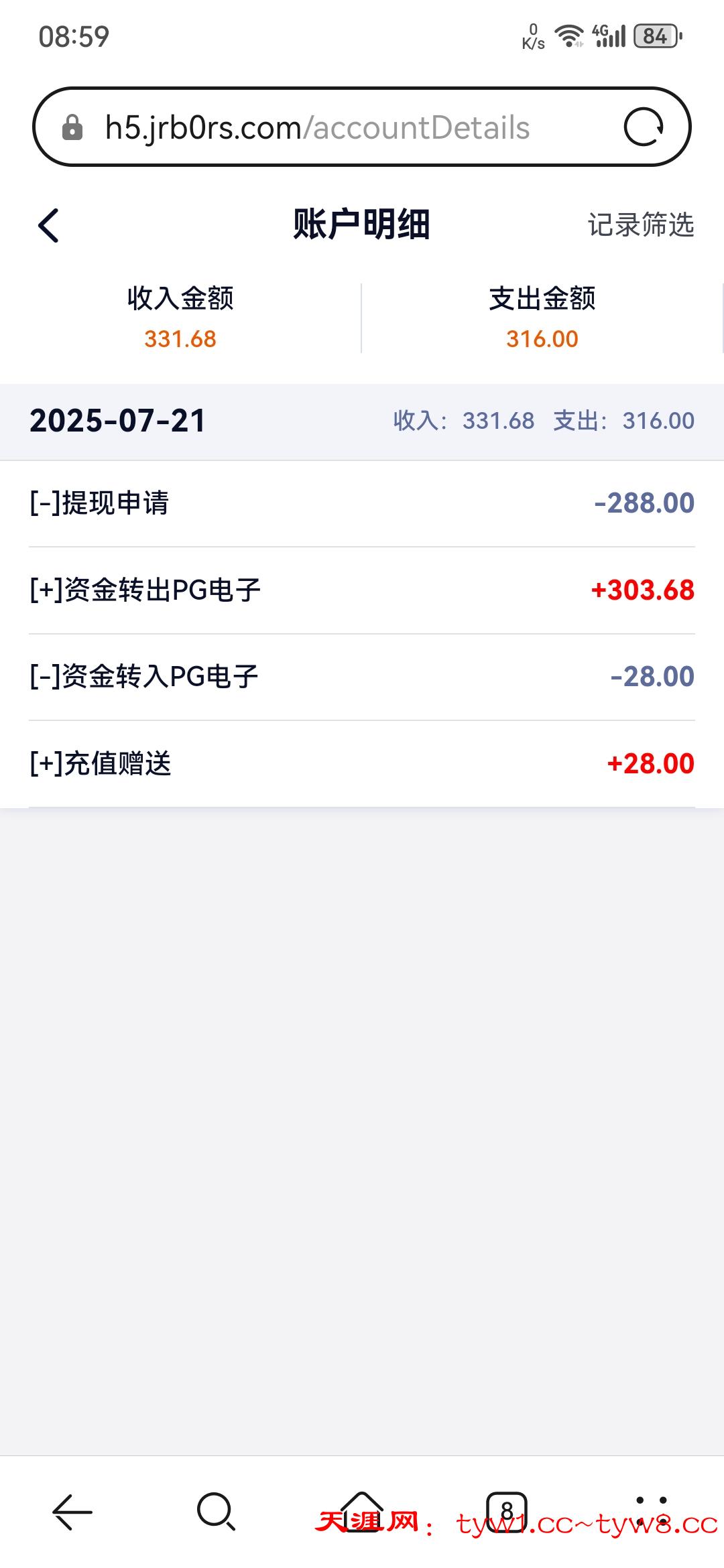Open the browser's four-dot menu
This screenshot has height=1568, width=724.
(x=651, y=1512)
